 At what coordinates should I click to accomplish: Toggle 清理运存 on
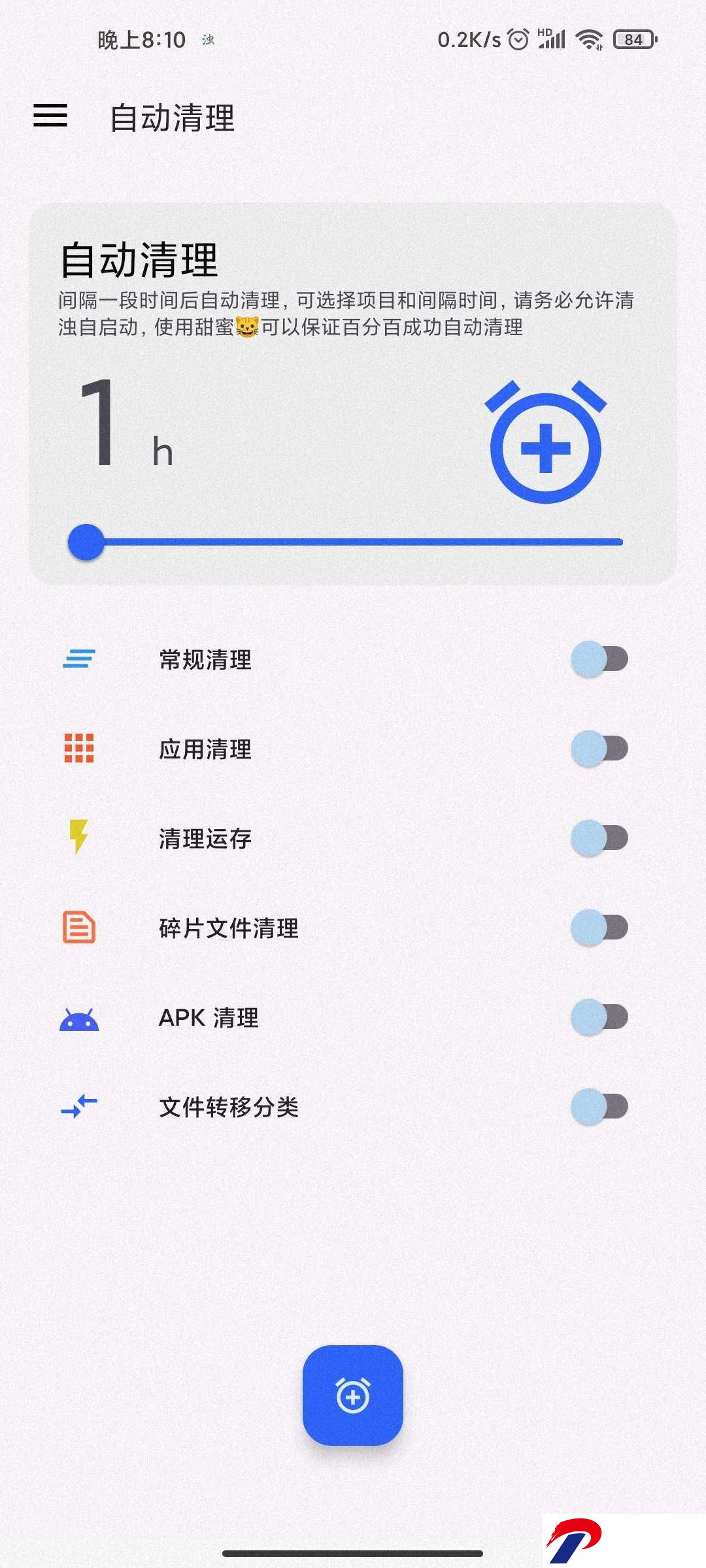(599, 838)
